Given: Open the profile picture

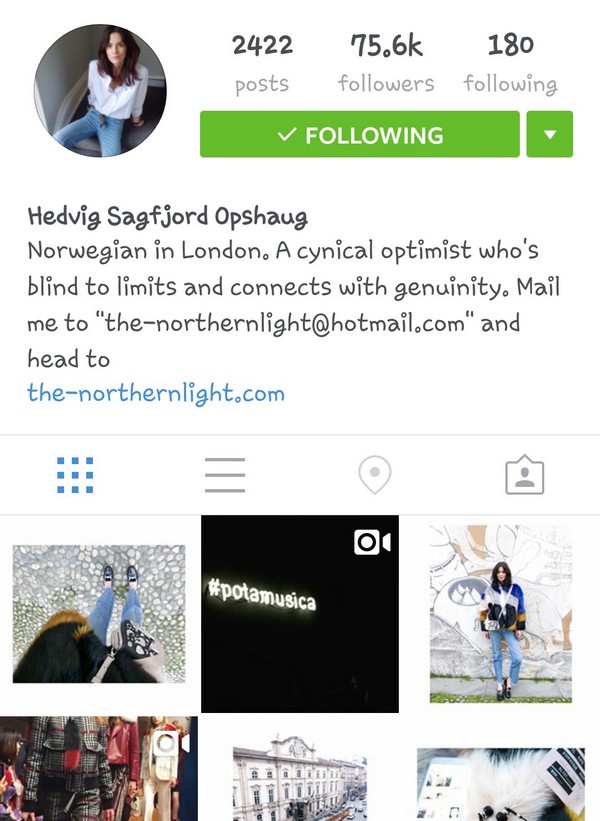Looking at the screenshot, I should point(100,91).
